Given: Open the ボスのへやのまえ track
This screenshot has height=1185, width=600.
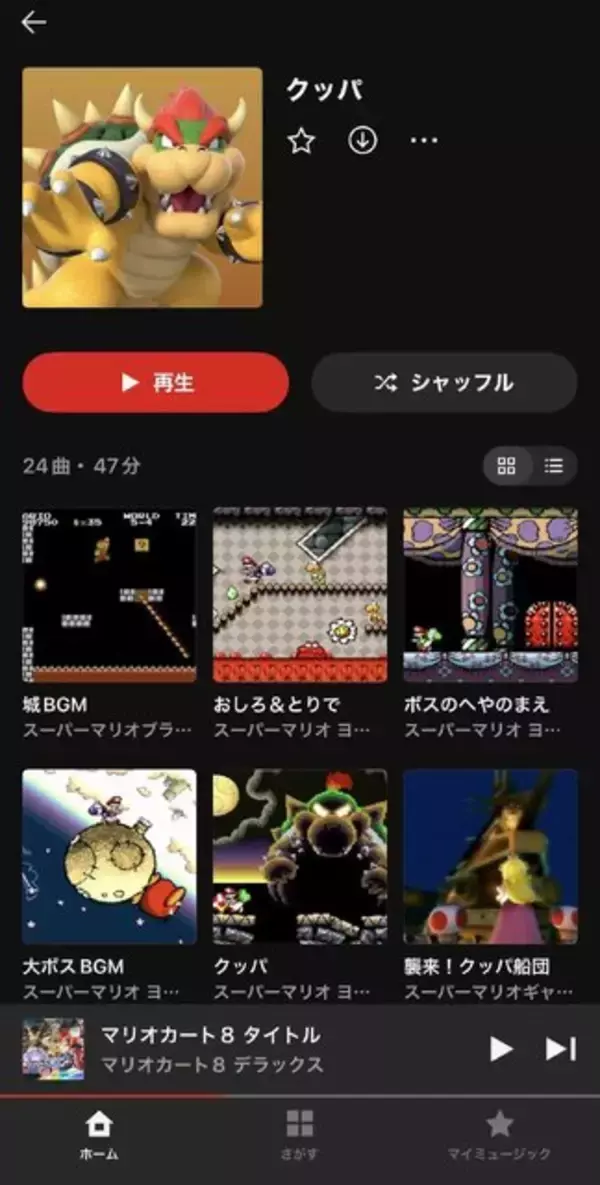Looking at the screenshot, I should [490, 595].
